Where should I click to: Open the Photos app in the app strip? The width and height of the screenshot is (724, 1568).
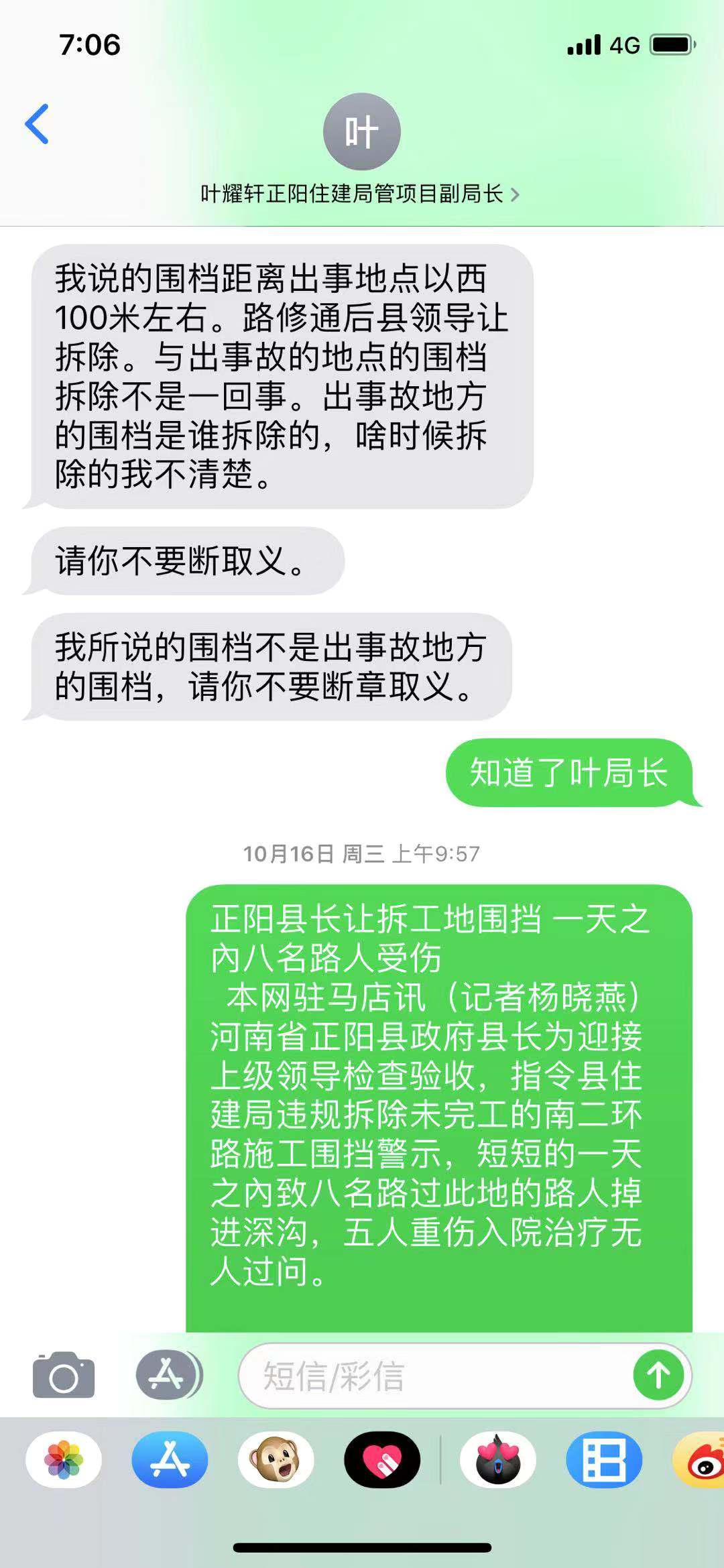(x=64, y=1459)
